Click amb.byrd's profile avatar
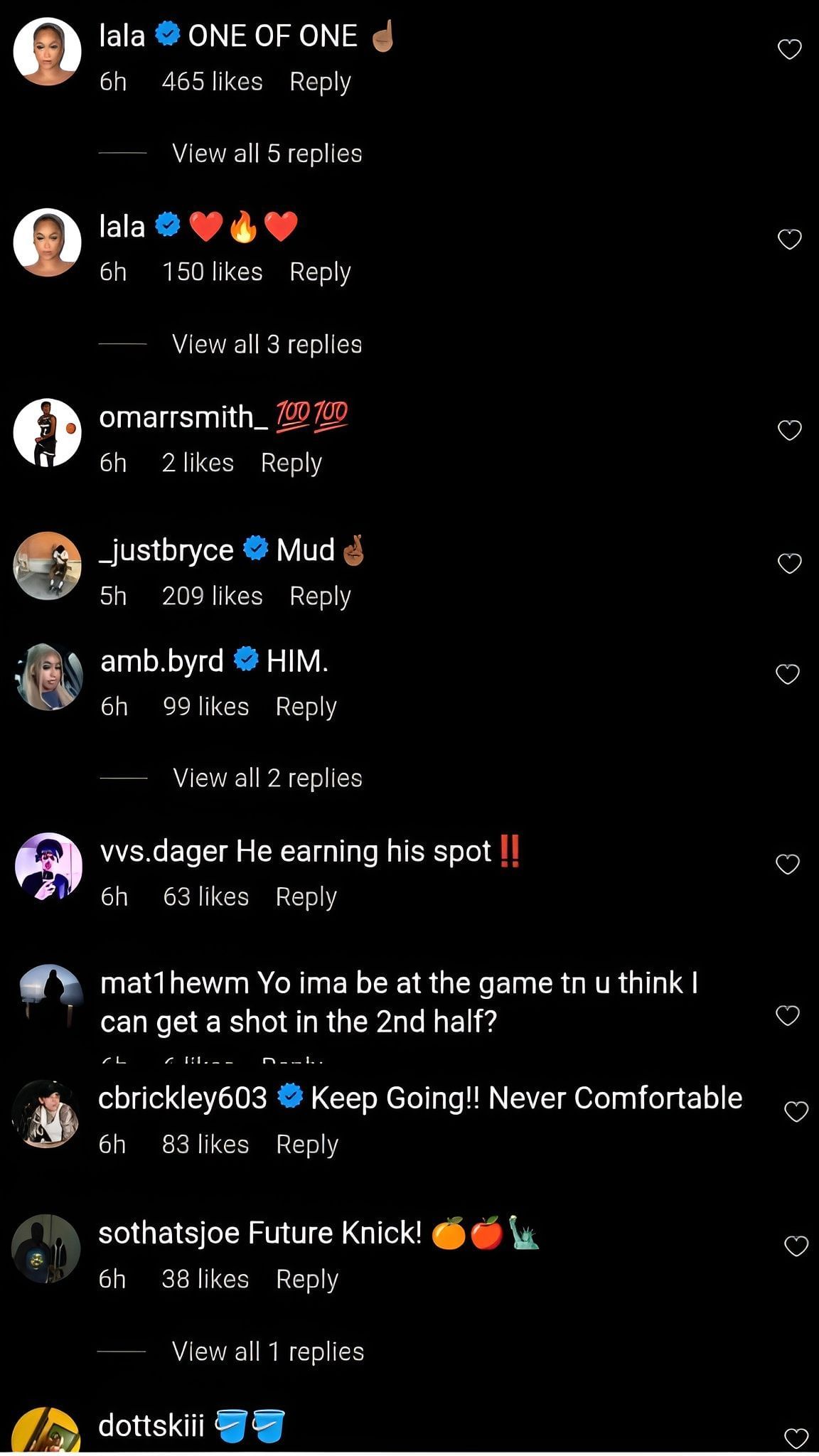 pos(47,675)
